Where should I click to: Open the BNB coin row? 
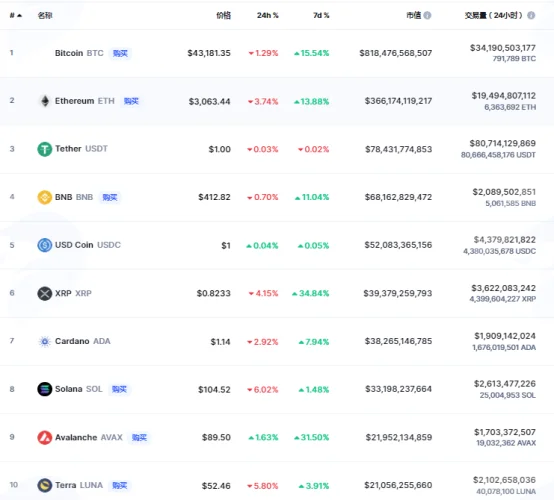pos(277,197)
